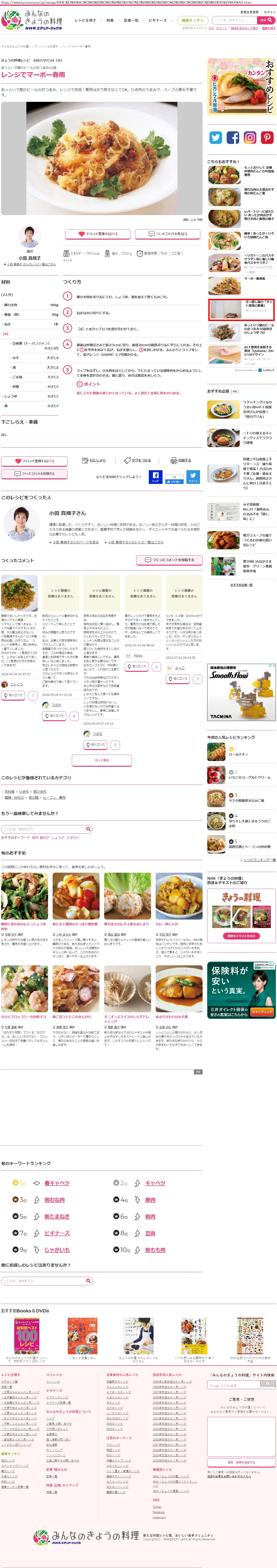This screenshot has height=1568, width=277.
Task: Show more comments with もっと見る
Action: point(102,760)
